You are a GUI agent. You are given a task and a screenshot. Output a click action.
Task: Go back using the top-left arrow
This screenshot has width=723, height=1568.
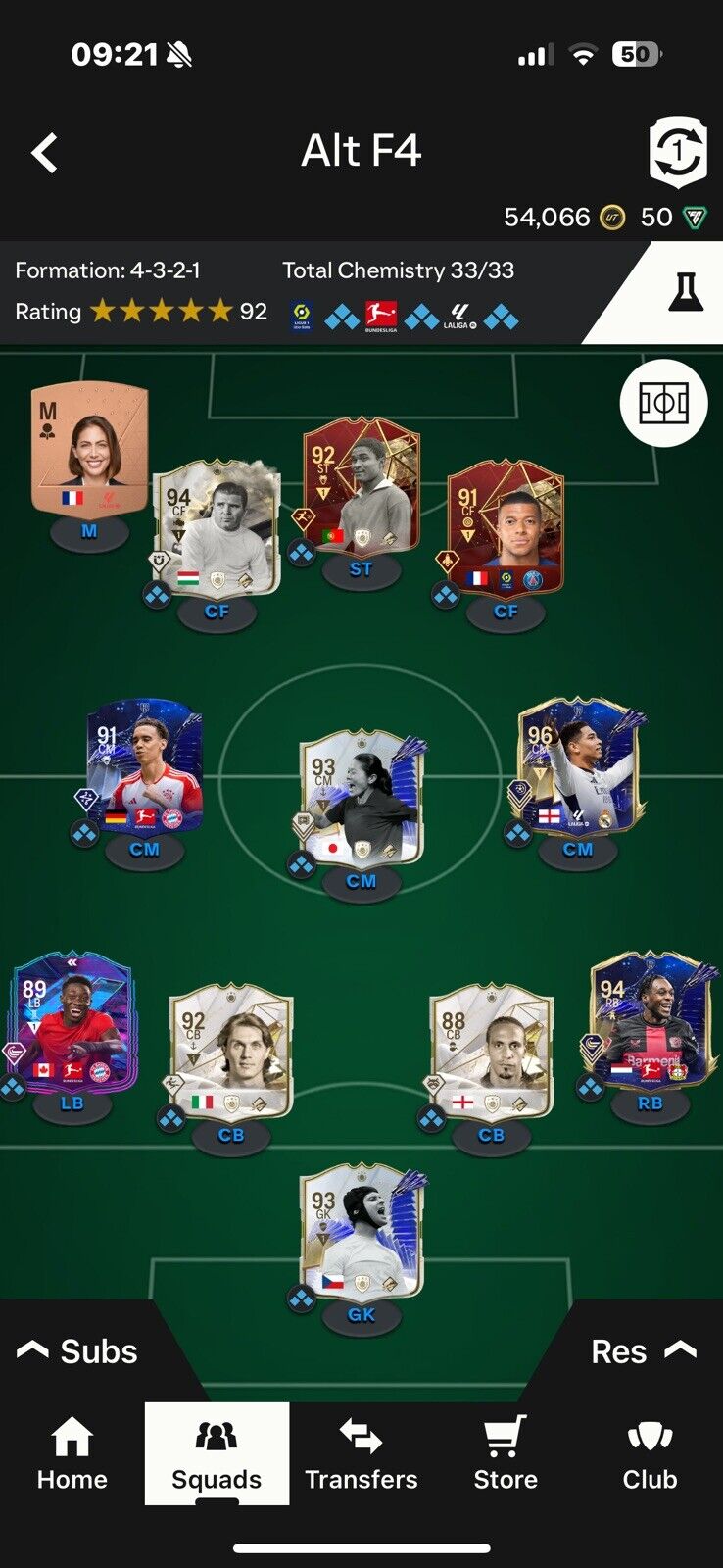[44, 153]
